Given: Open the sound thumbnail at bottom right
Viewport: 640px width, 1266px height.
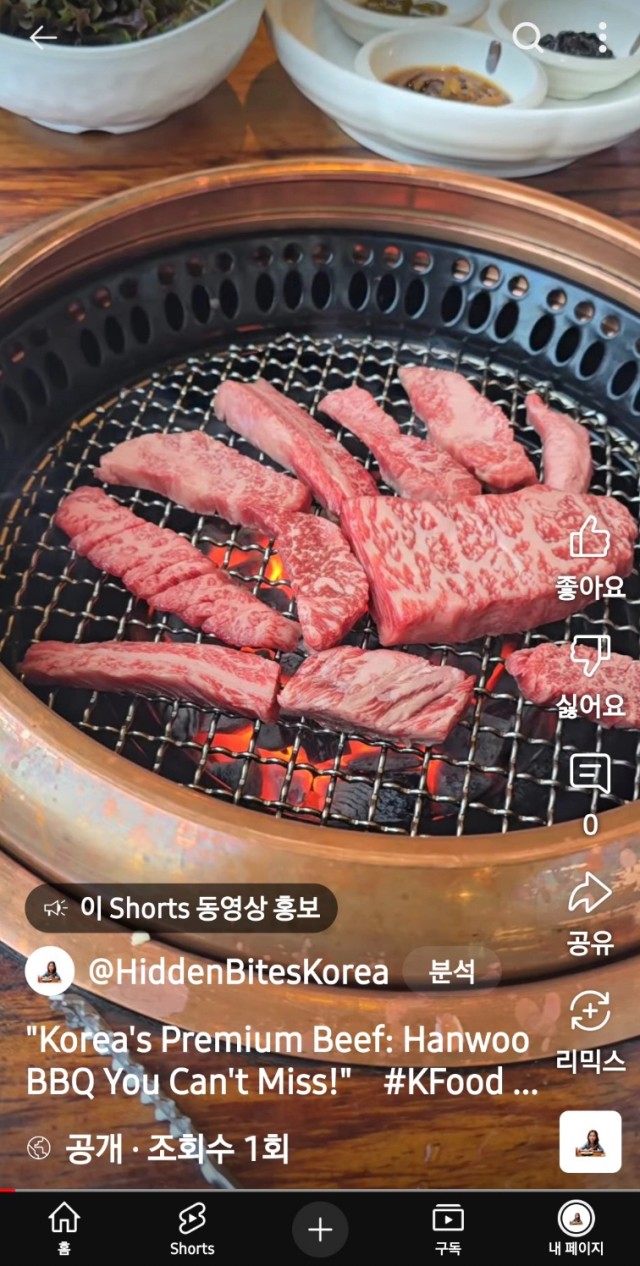Looking at the screenshot, I should [x=590, y=1141].
